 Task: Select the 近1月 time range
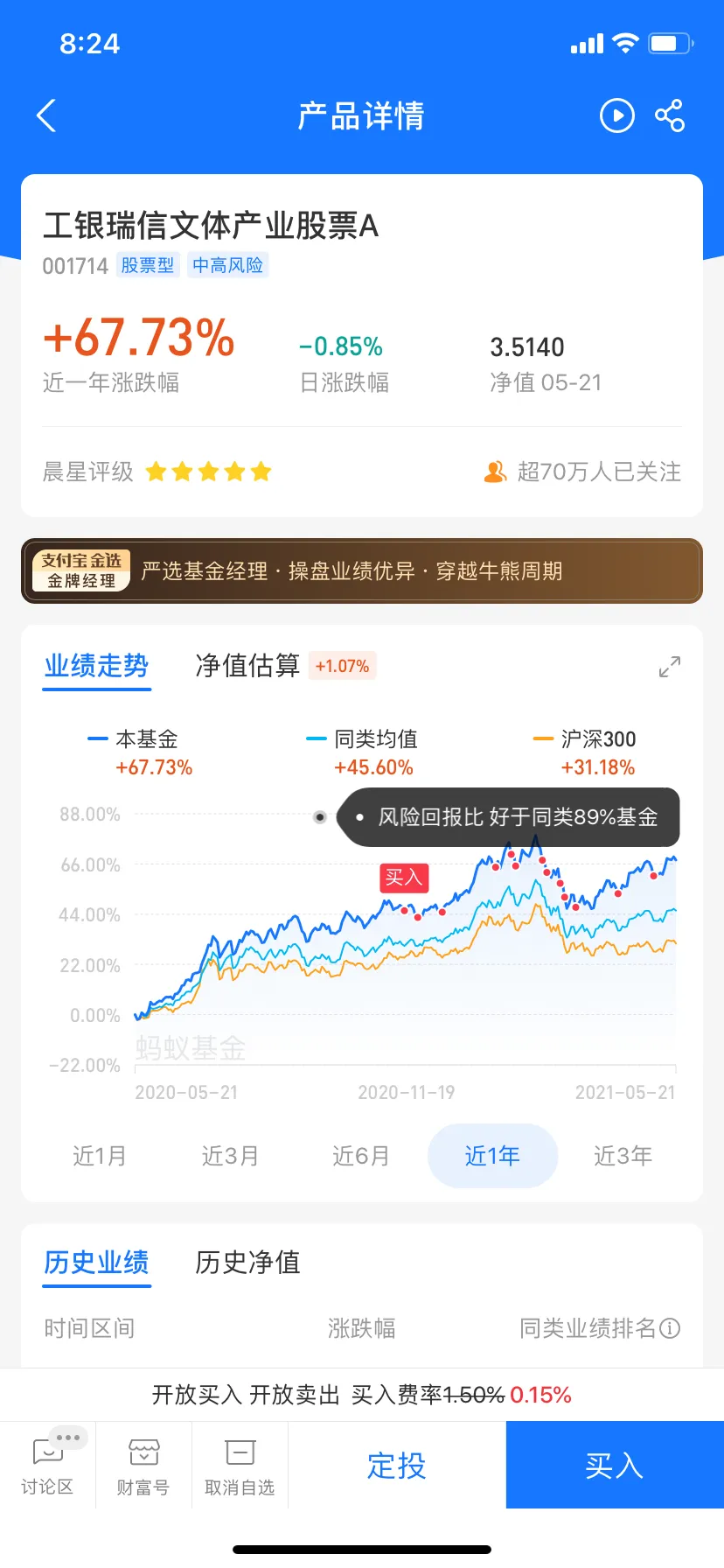tap(99, 1156)
